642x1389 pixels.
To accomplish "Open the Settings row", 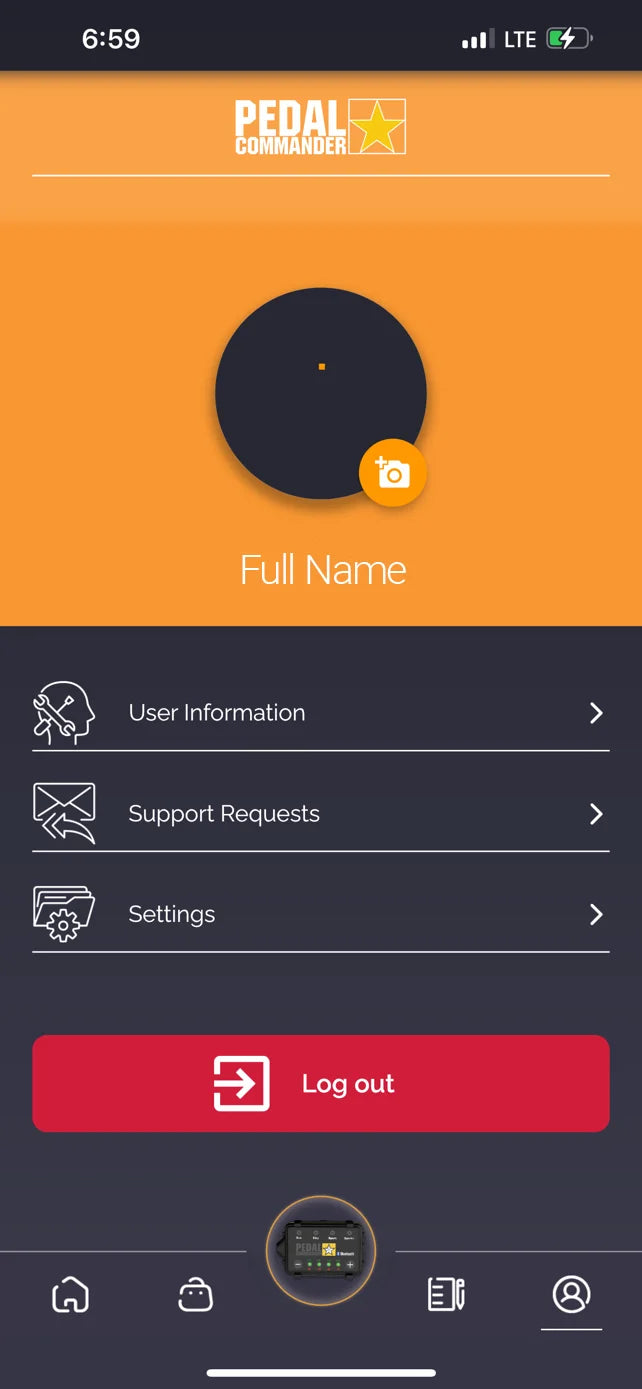I will (320, 914).
